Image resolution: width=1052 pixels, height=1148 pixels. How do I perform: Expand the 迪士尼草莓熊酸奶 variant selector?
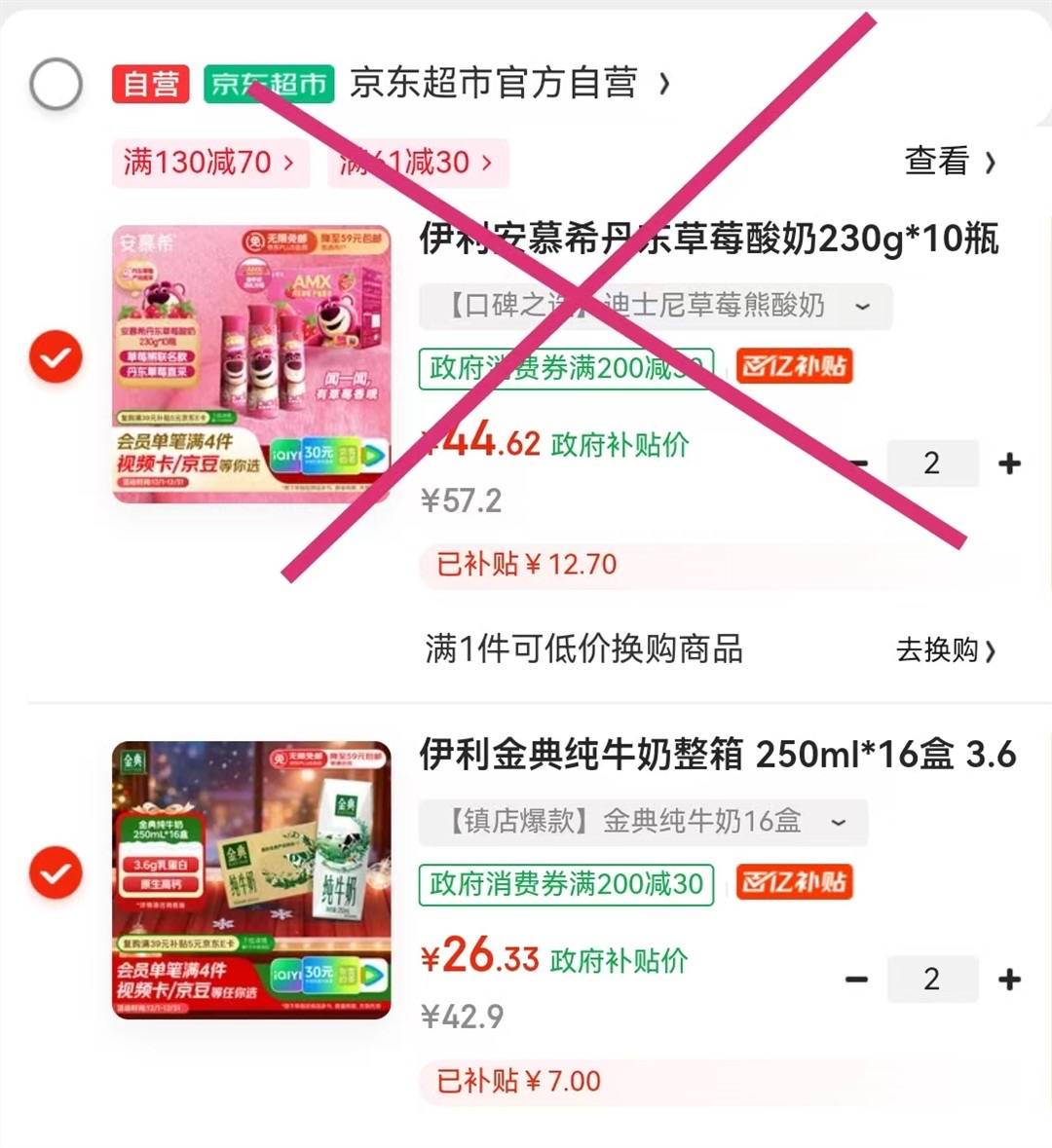pos(655,307)
